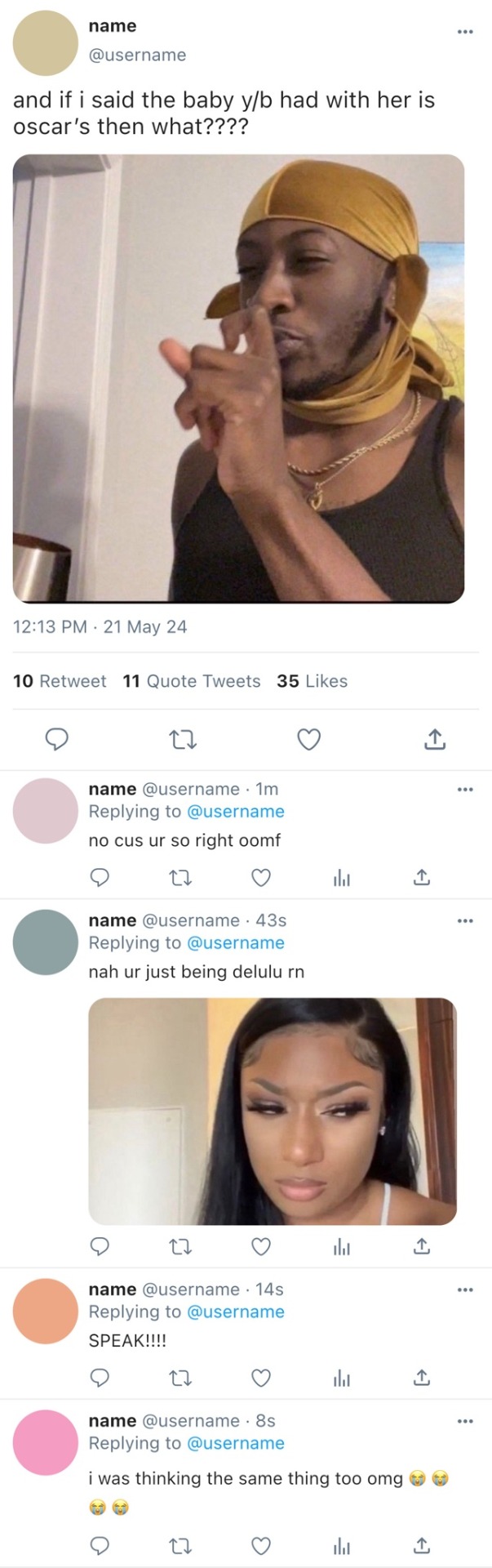
Task: Reply to the main tweet about oscar
Action: click(55, 740)
